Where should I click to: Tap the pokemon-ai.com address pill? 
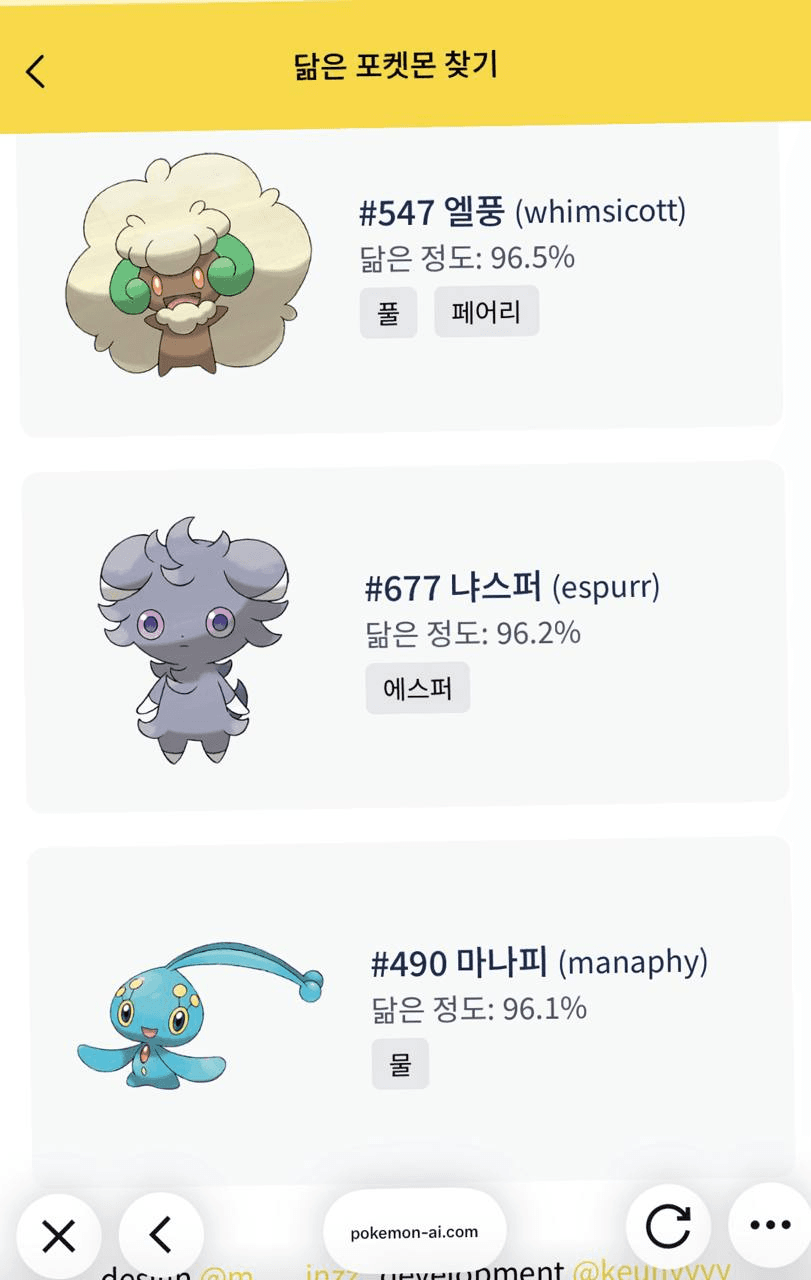415,1232
